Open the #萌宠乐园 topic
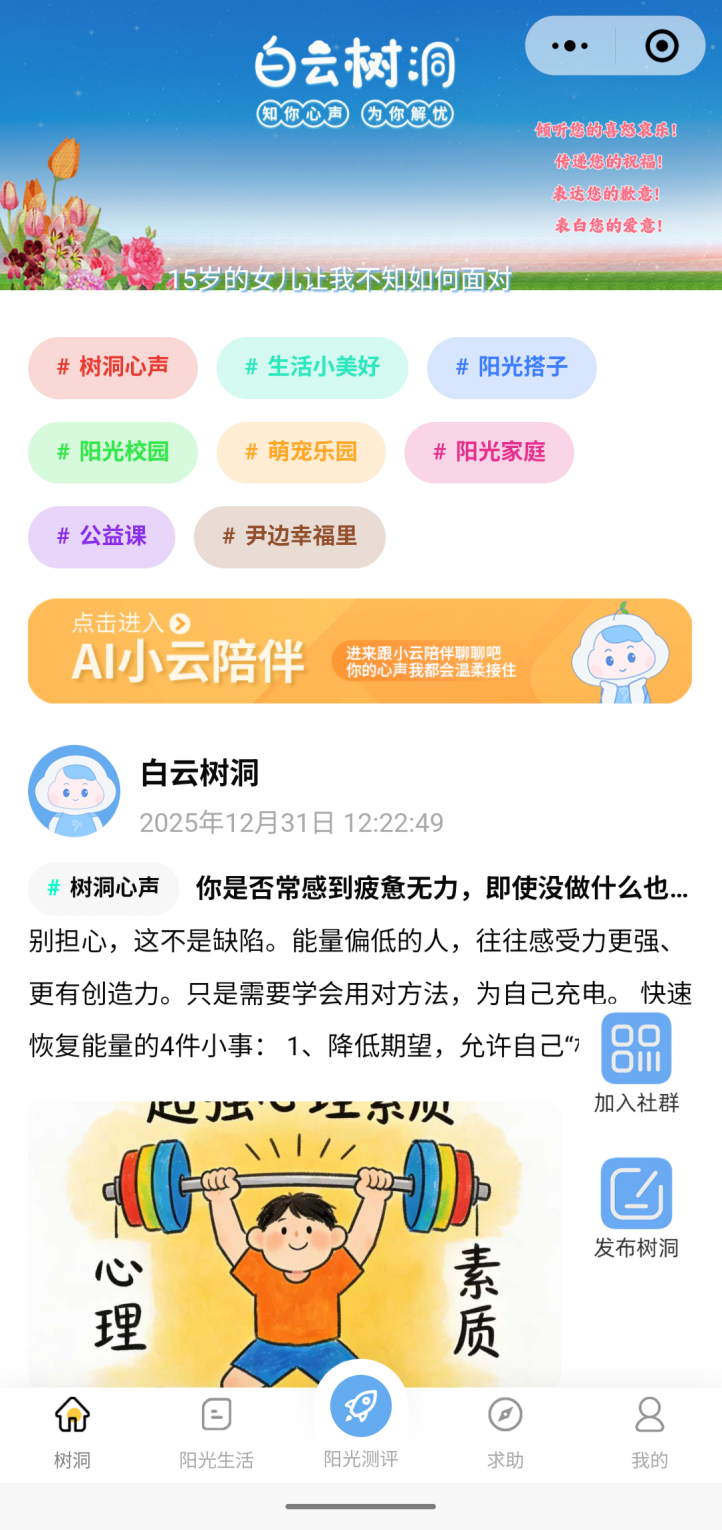Screen dimensions: 722x1530 pyautogui.click(x=300, y=452)
